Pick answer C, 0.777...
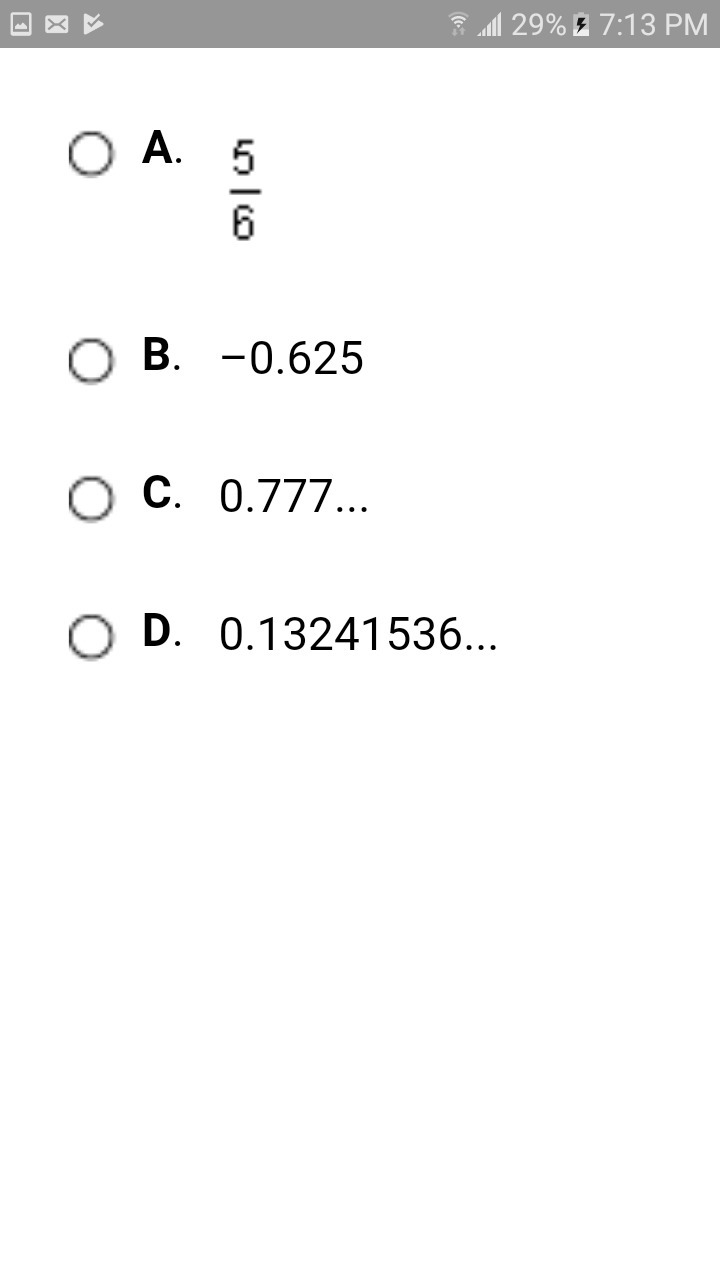 [x=91, y=498]
